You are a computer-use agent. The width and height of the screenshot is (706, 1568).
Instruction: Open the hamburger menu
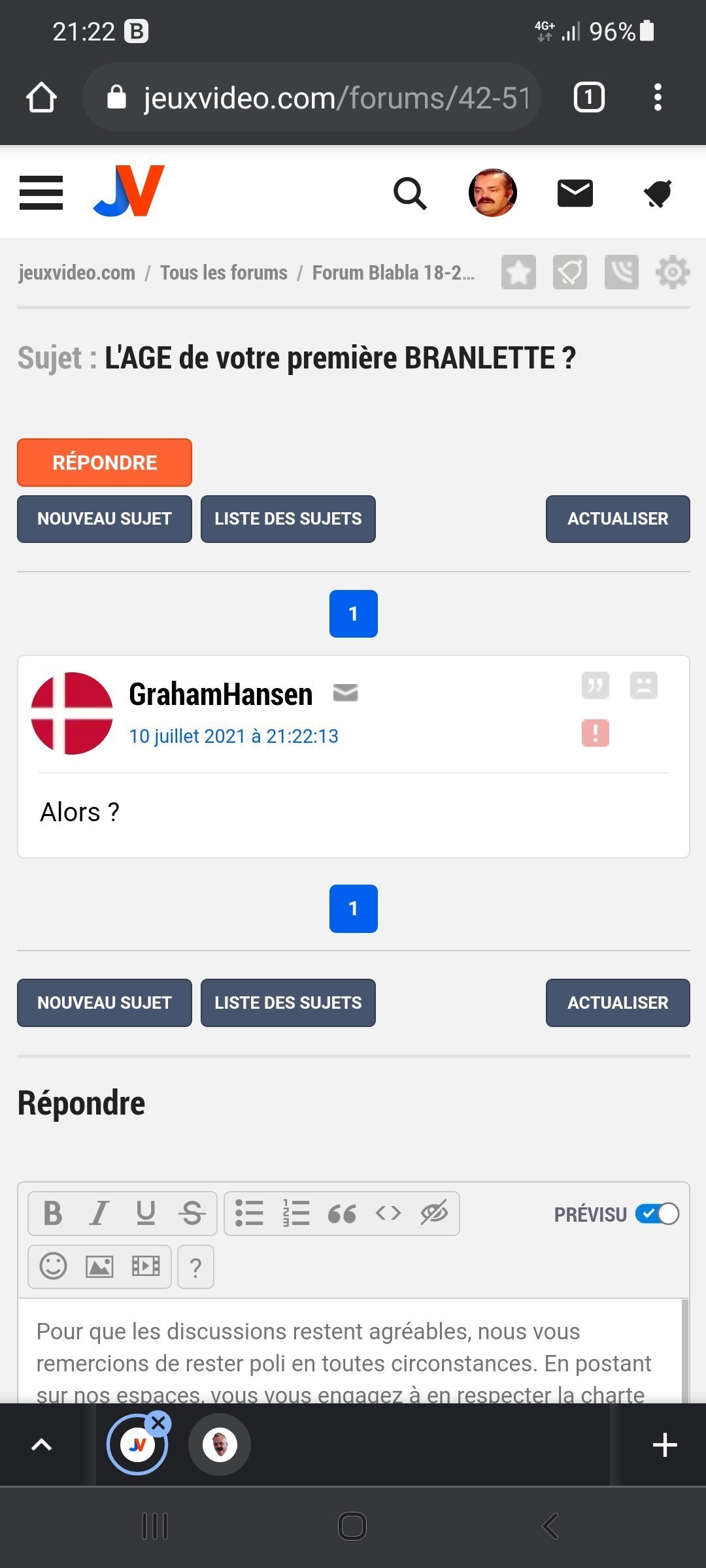[x=41, y=193]
